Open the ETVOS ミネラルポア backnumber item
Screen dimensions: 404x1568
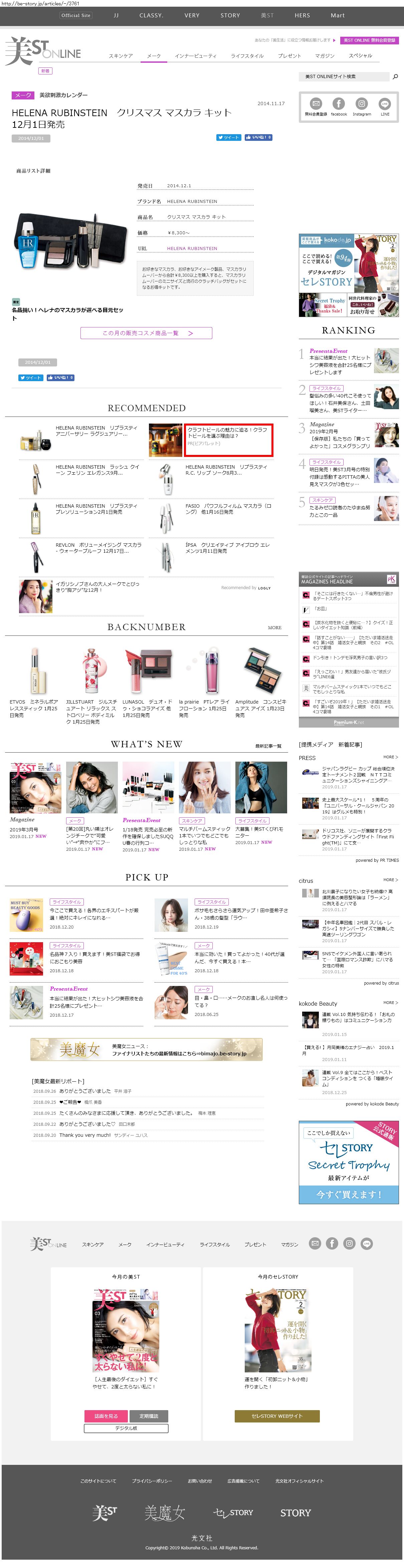point(34,682)
